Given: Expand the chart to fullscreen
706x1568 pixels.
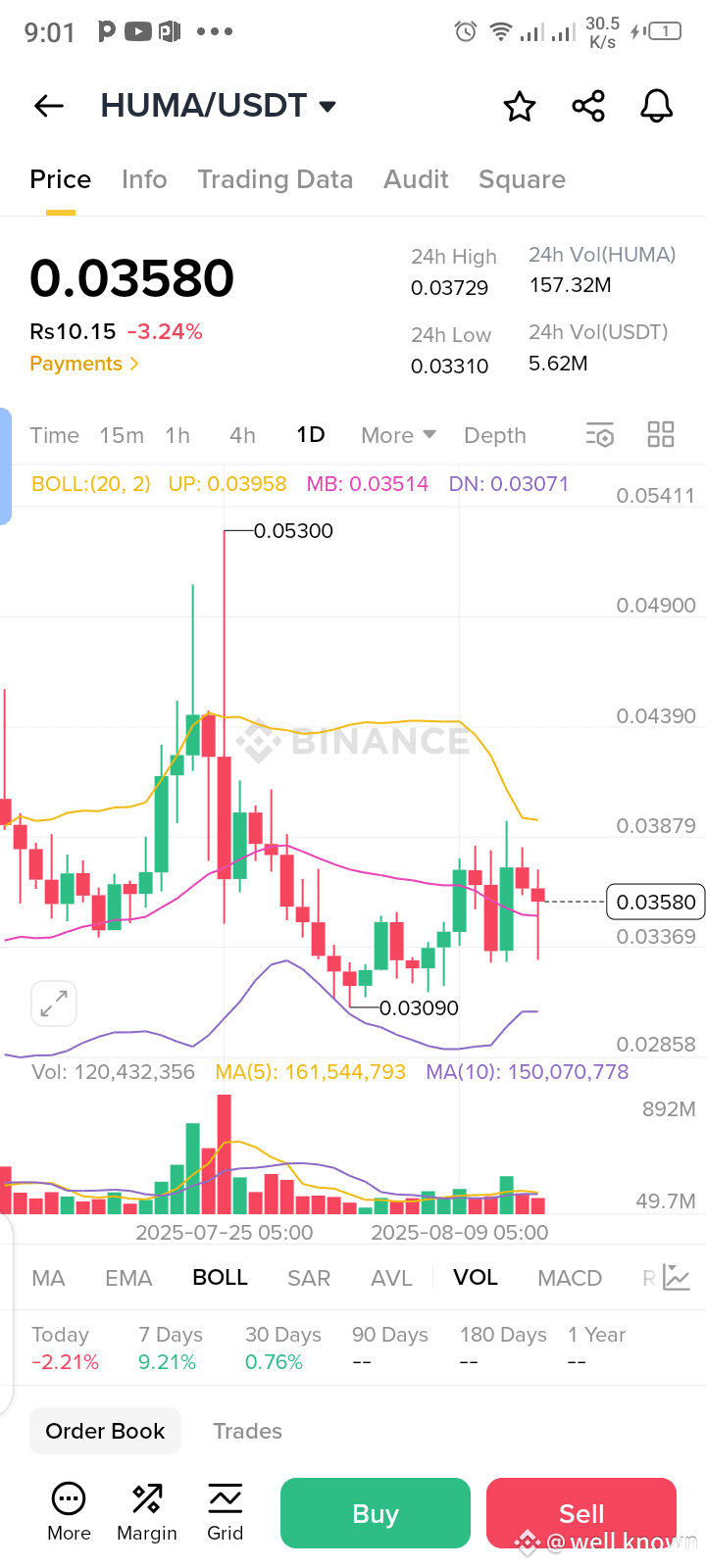Looking at the screenshot, I should point(54,1004).
